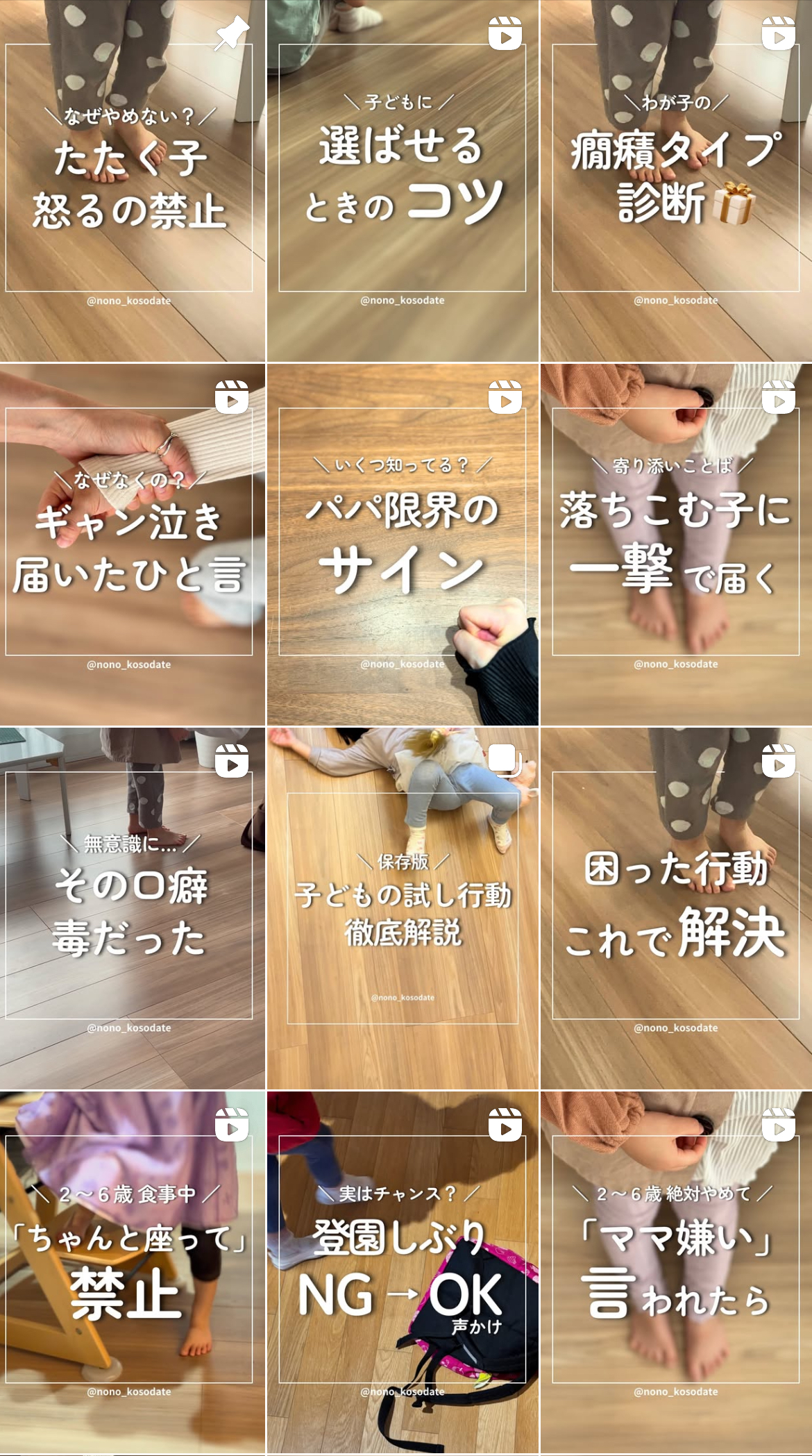Open the carousel post 子どもの試し行動徹底解説
The height and width of the screenshot is (1456, 812).
[403, 908]
